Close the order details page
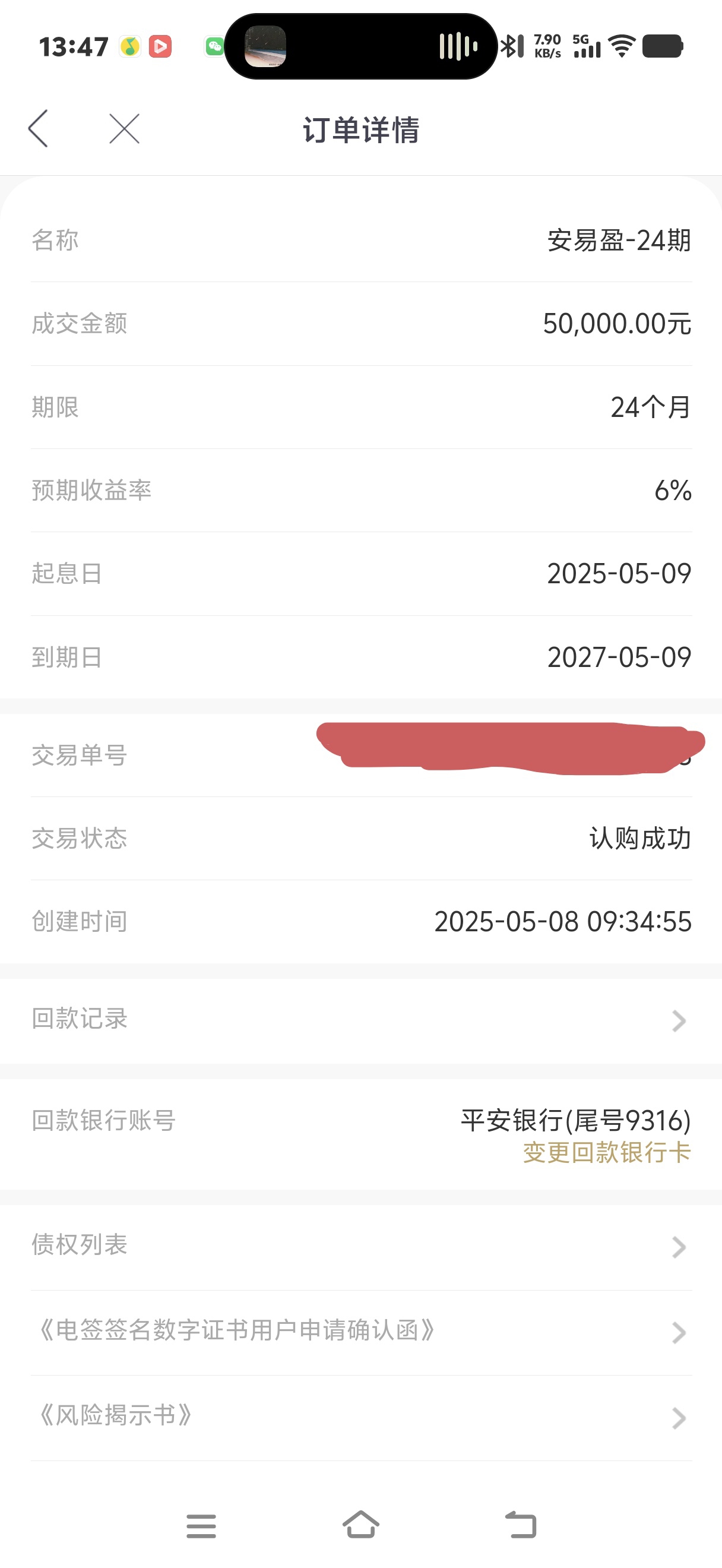 tap(124, 128)
